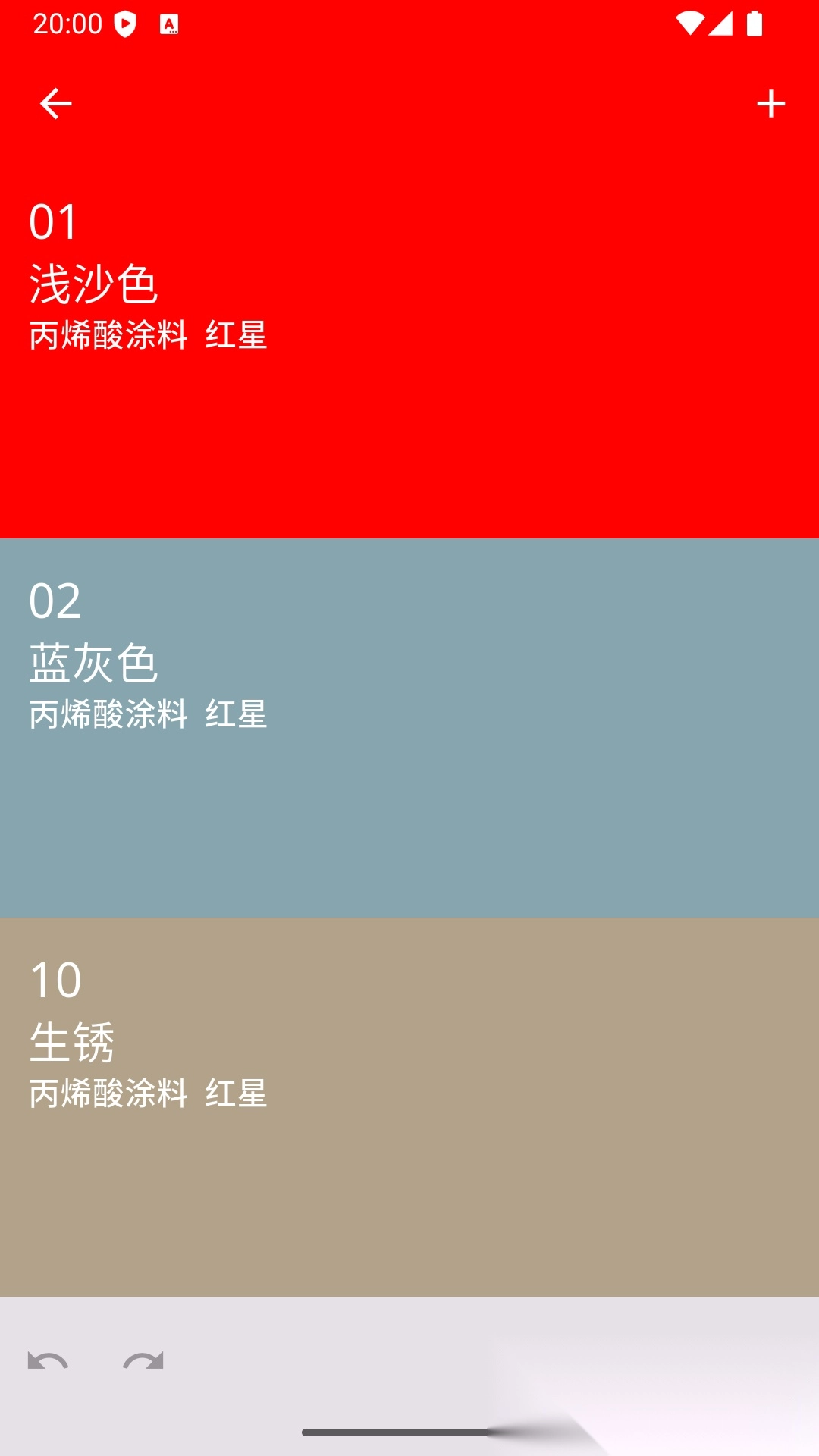Tap the 浅沙色 color name label
Viewport: 819px width, 1456px height.
click(91, 283)
